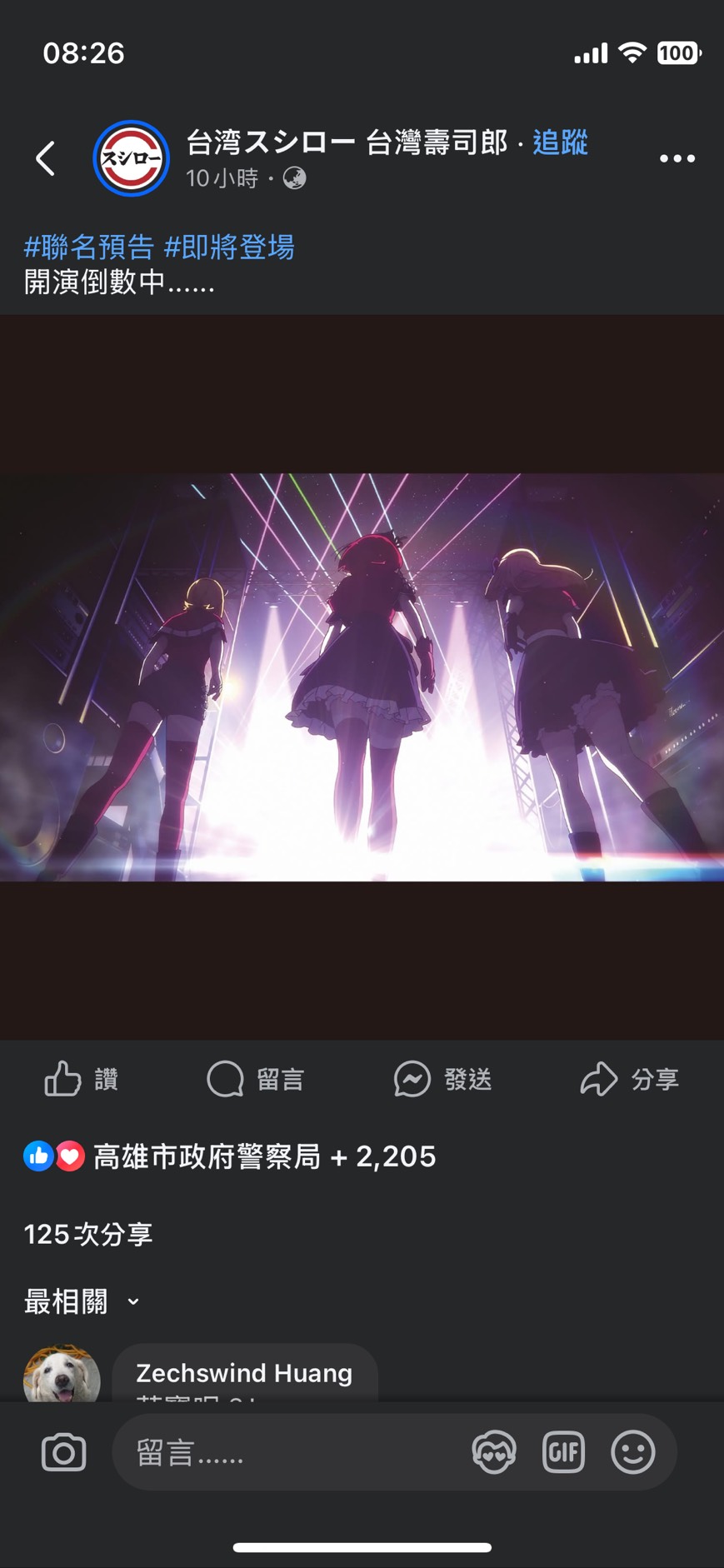724x1568 pixels.
Task: View the 125次分享 shares list
Action: [88, 1234]
